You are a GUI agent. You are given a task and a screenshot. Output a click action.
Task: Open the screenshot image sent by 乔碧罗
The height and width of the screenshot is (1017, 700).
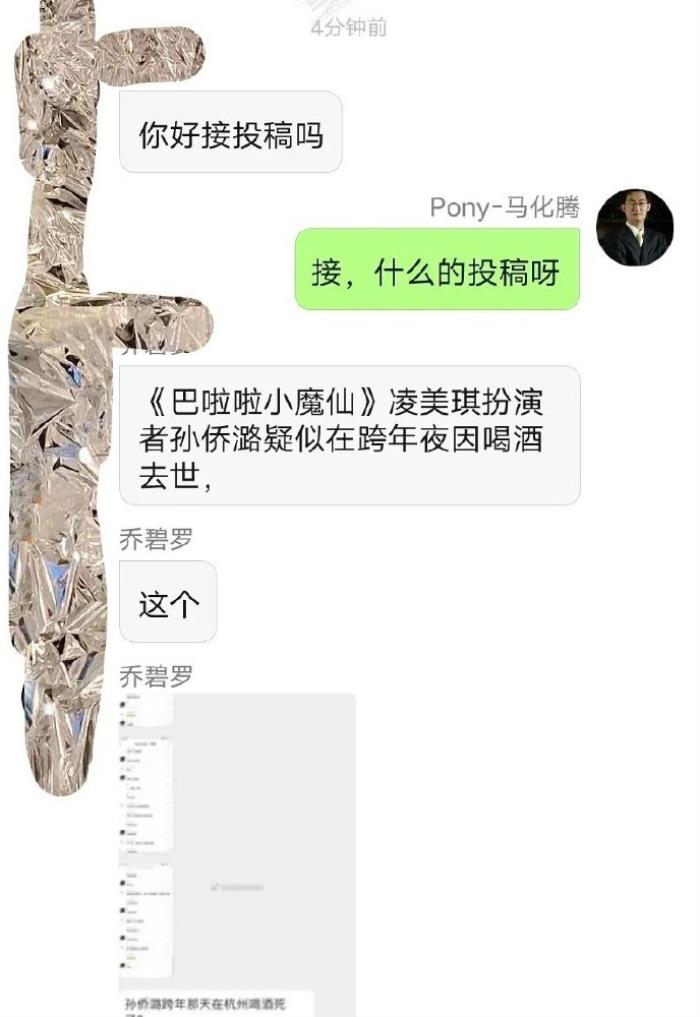pos(237,853)
